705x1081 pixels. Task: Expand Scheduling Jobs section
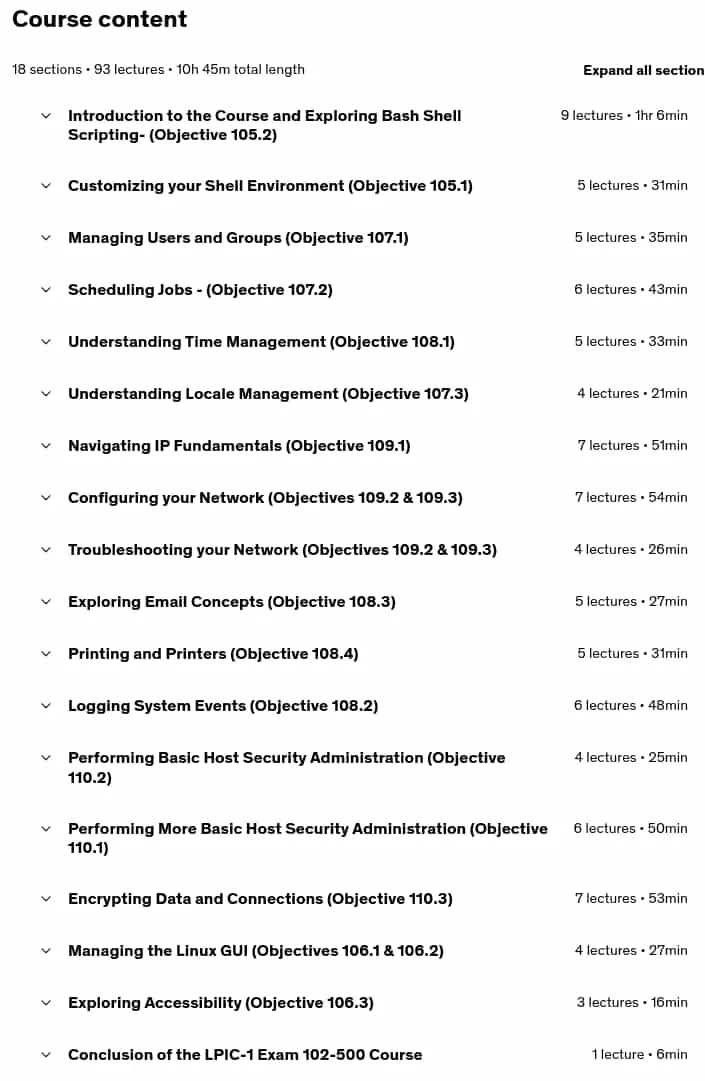click(364, 290)
